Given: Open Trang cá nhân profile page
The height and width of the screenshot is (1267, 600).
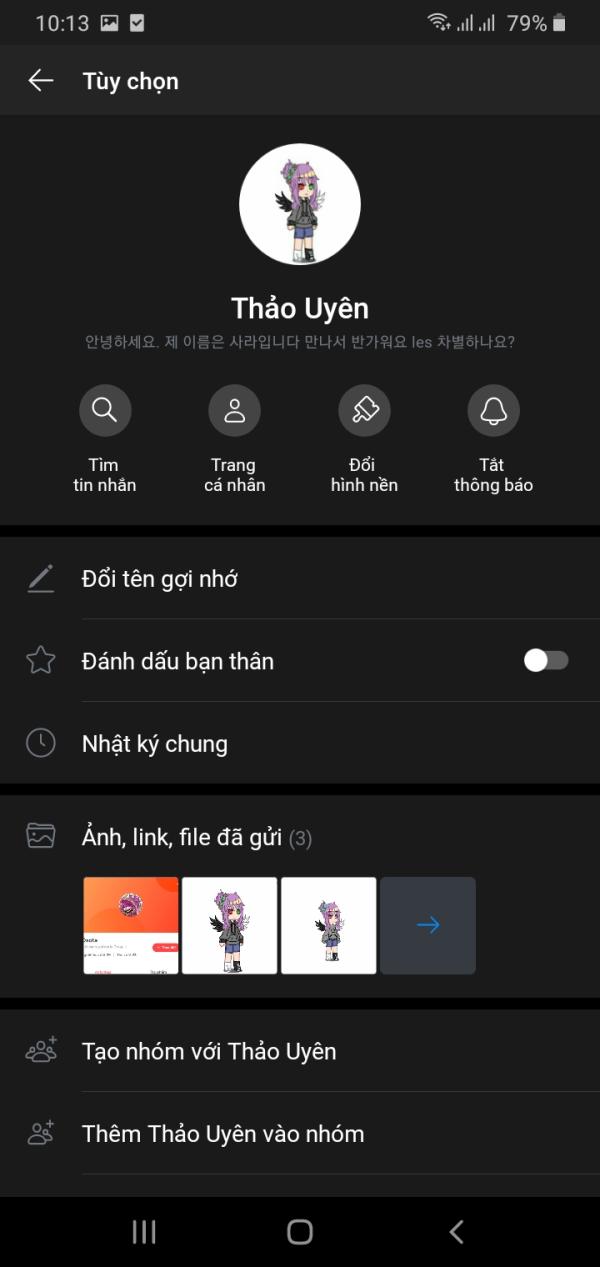Looking at the screenshot, I should (234, 411).
